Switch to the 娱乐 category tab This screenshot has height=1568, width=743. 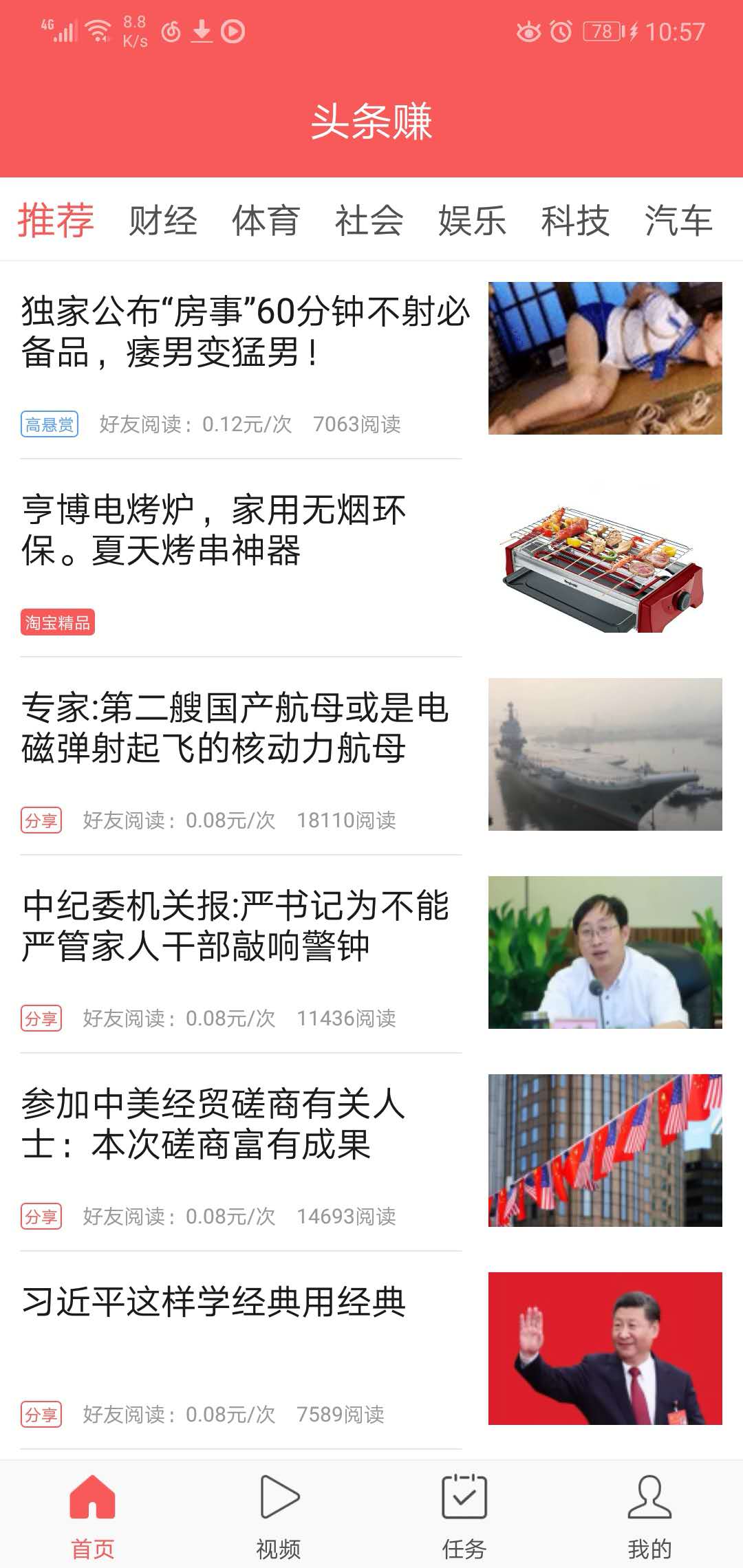coord(471,219)
